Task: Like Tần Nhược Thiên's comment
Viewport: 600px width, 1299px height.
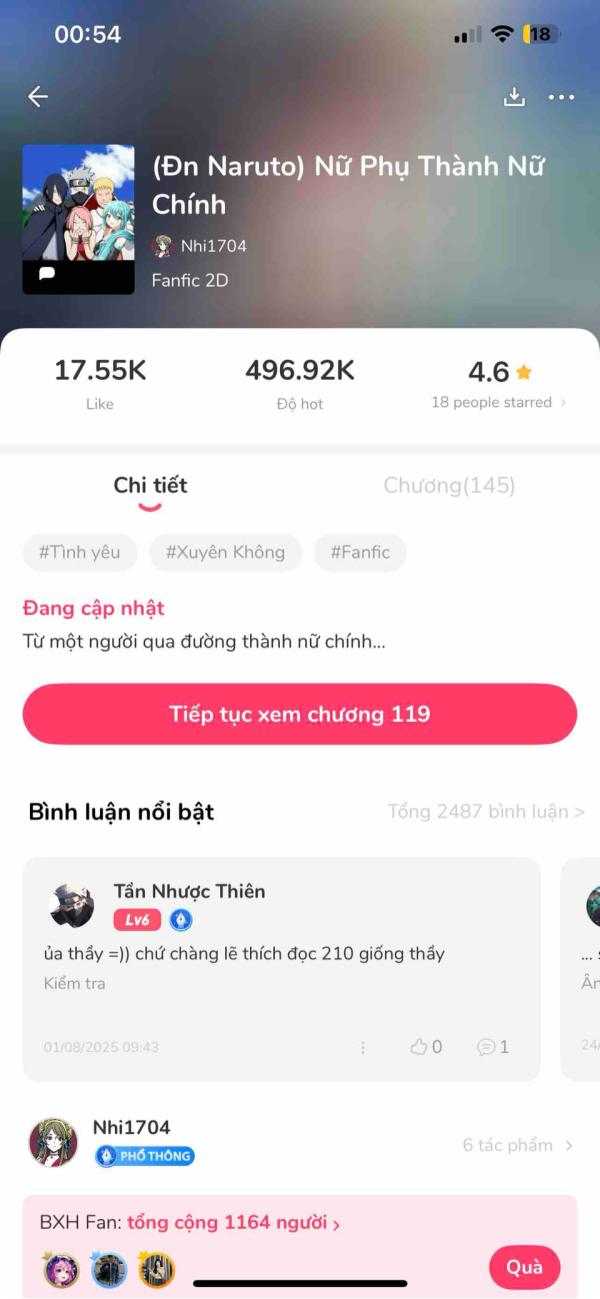Action: 426,1047
